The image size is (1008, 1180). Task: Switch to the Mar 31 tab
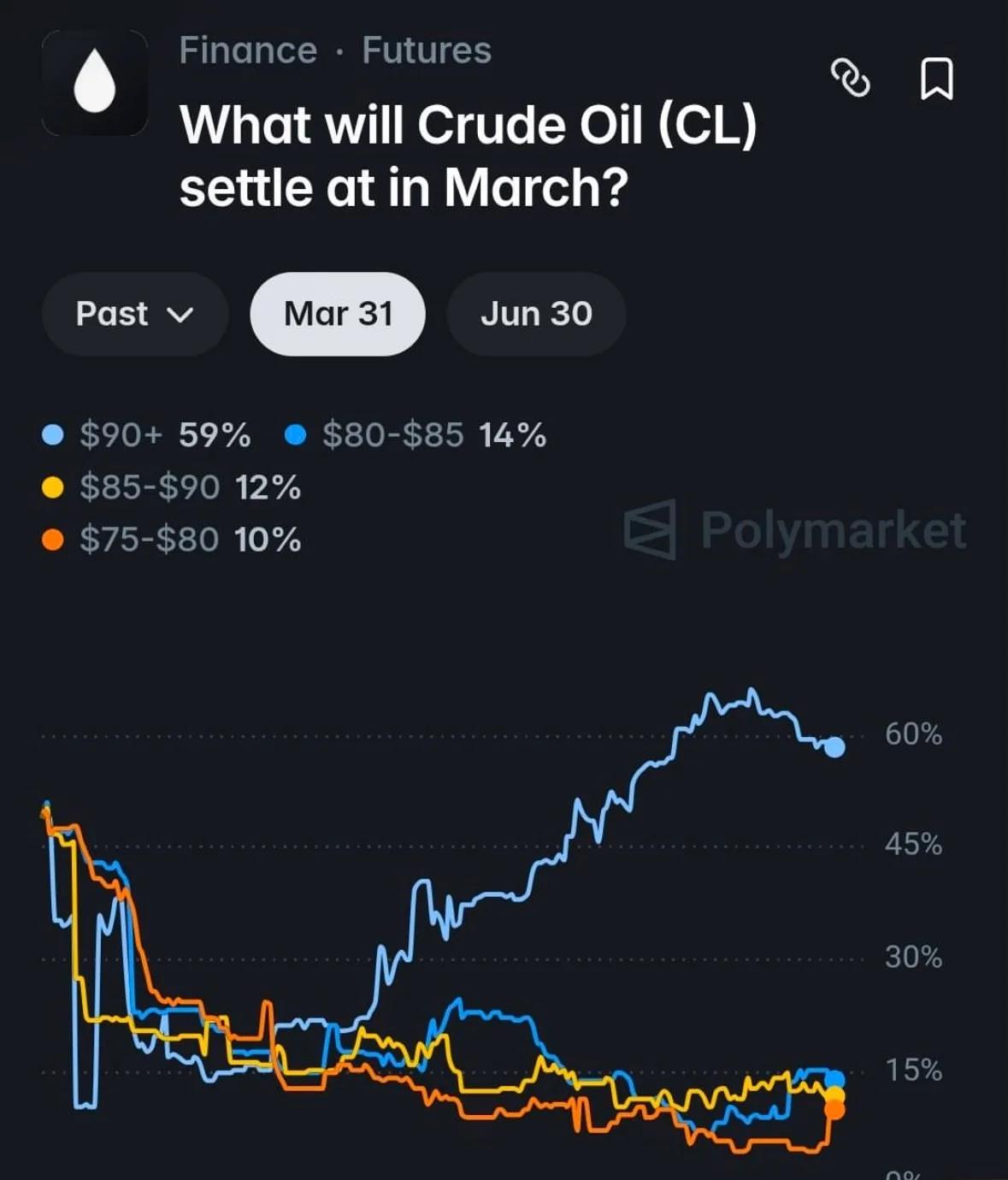click(338, 314)
